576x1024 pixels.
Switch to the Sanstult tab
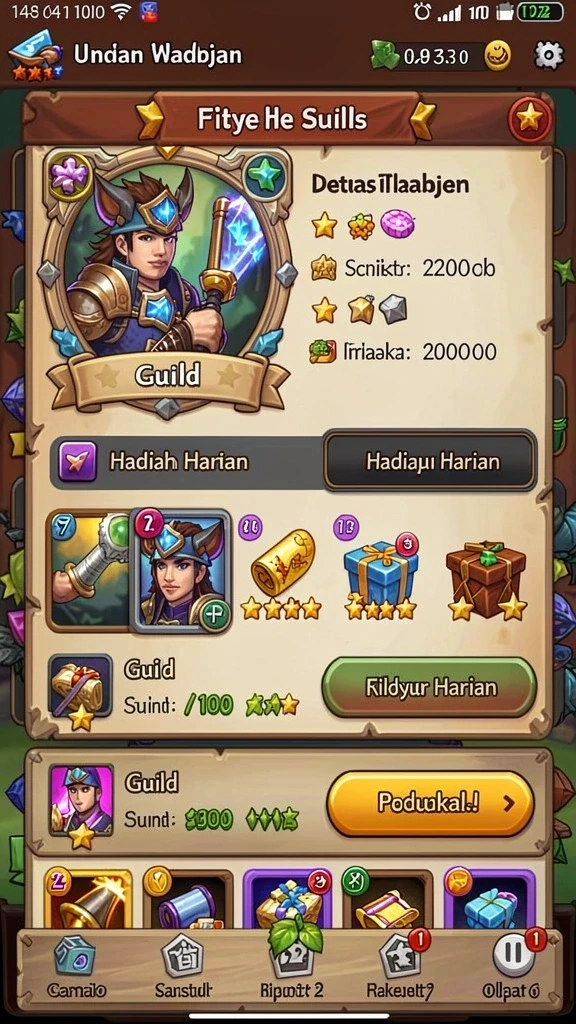[x=184, y=967]
